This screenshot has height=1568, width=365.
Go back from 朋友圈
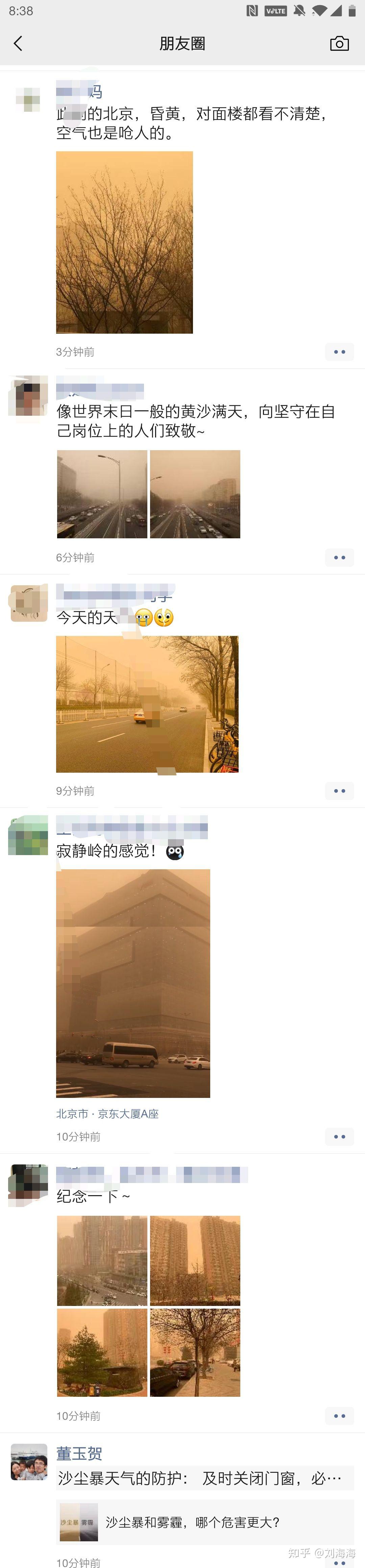click(x=18, y=43)
